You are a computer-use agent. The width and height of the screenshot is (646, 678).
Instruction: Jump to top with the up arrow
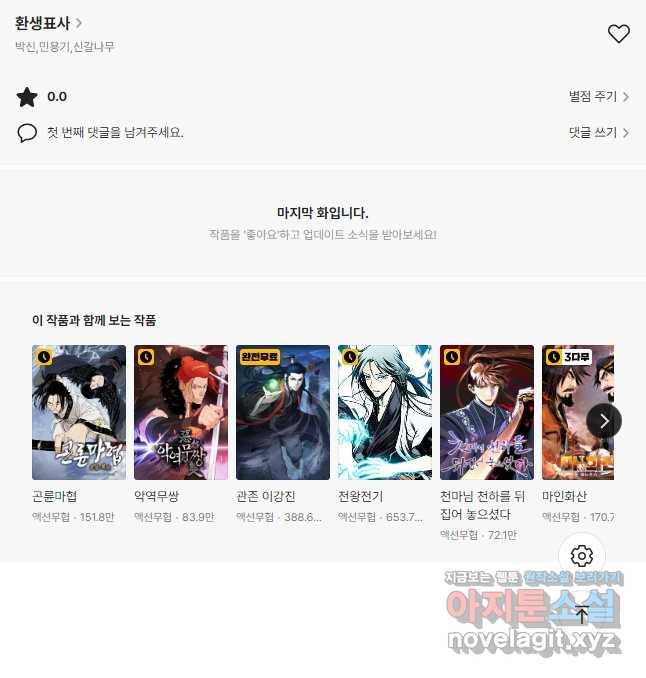(582, 615)
